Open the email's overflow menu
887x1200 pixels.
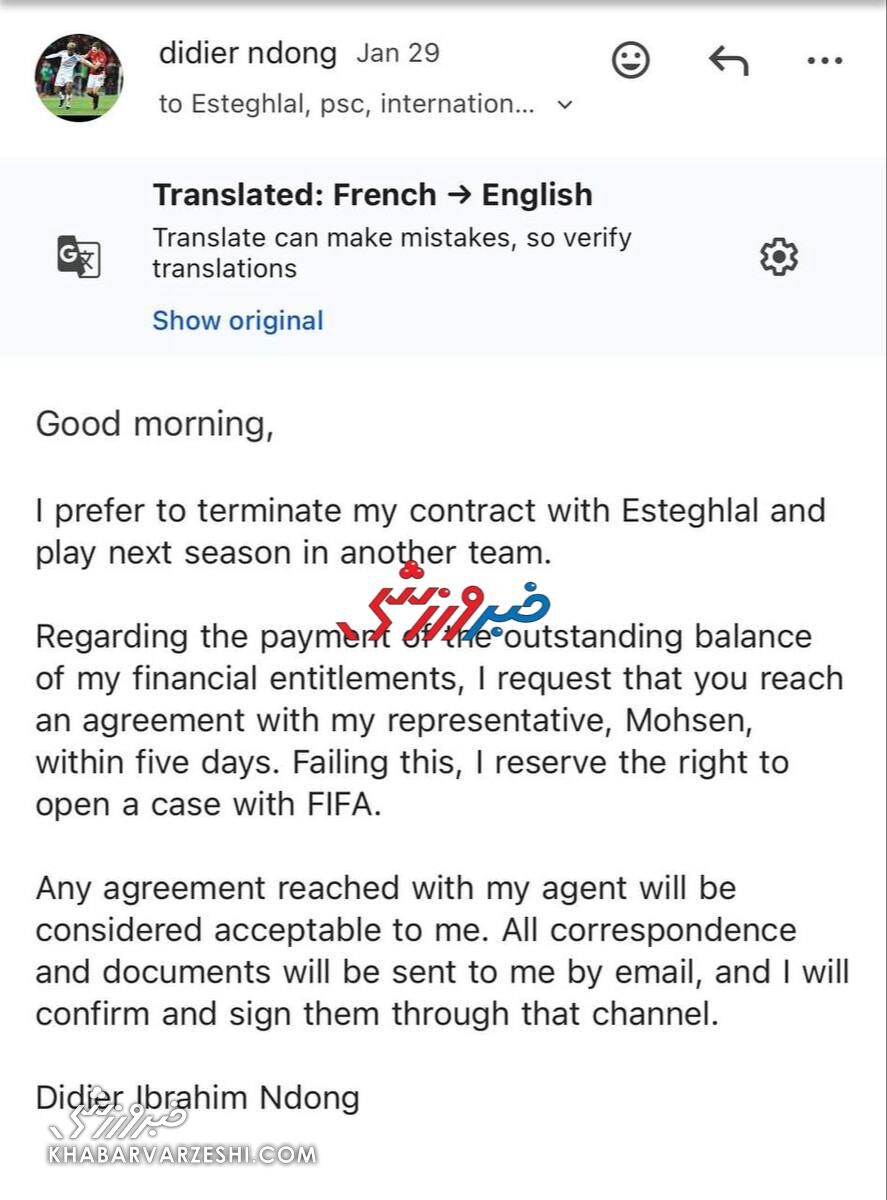[824, 61]
